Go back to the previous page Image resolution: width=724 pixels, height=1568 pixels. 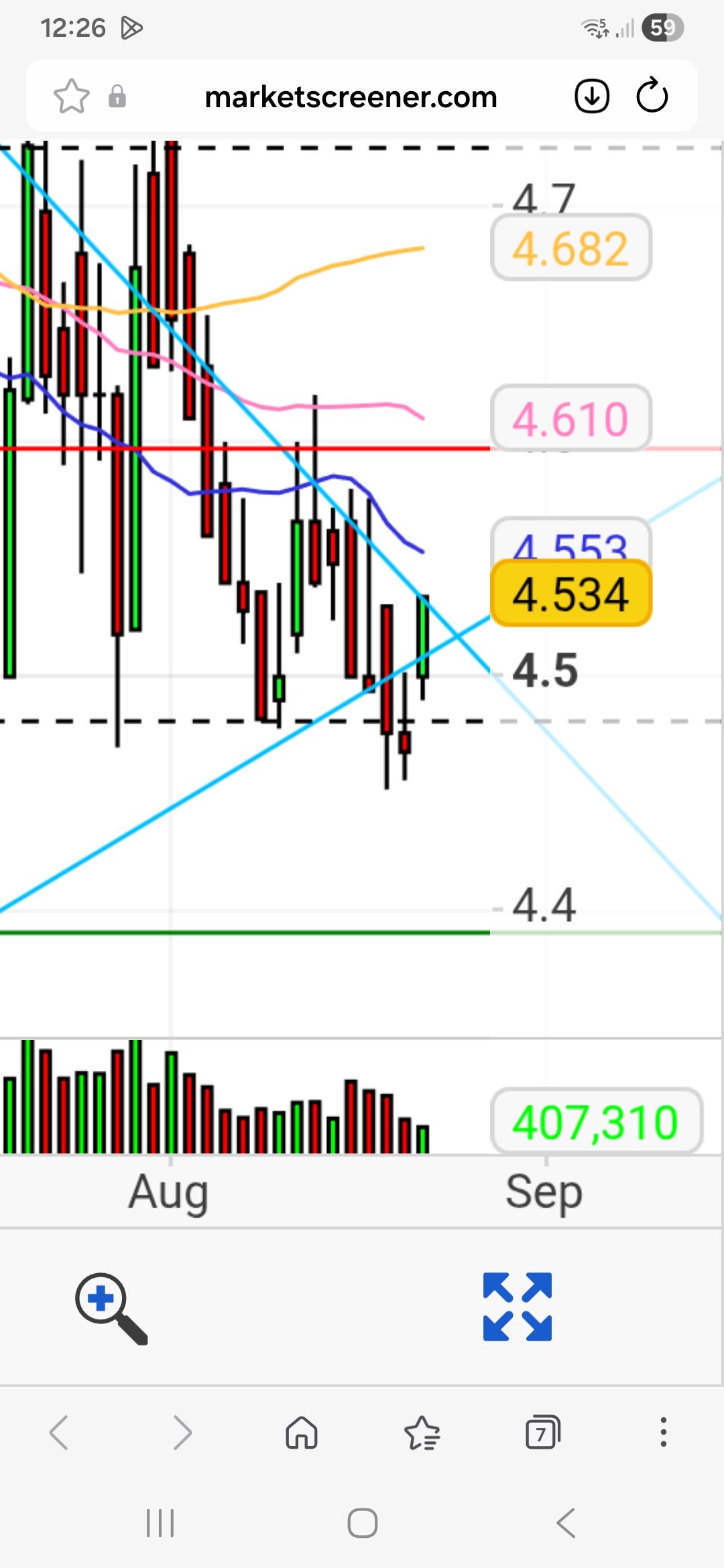pos(59,1433)
